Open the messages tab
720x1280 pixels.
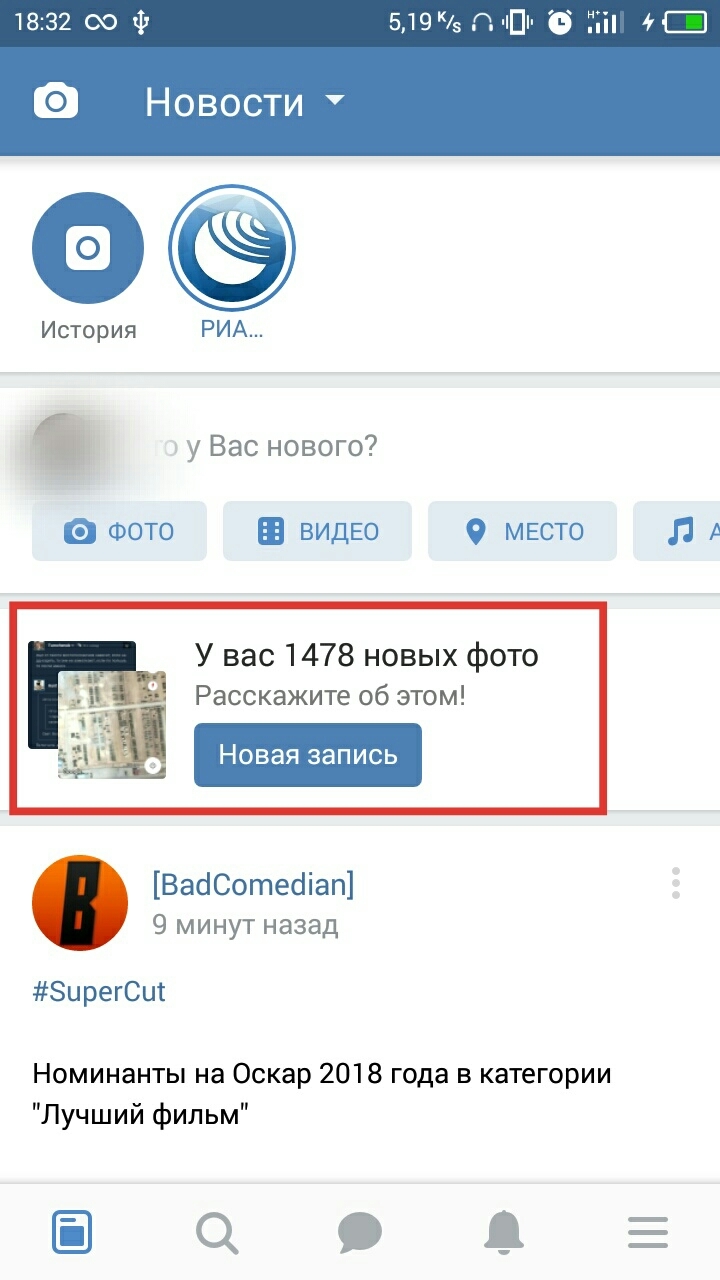tap(360, 1232)
